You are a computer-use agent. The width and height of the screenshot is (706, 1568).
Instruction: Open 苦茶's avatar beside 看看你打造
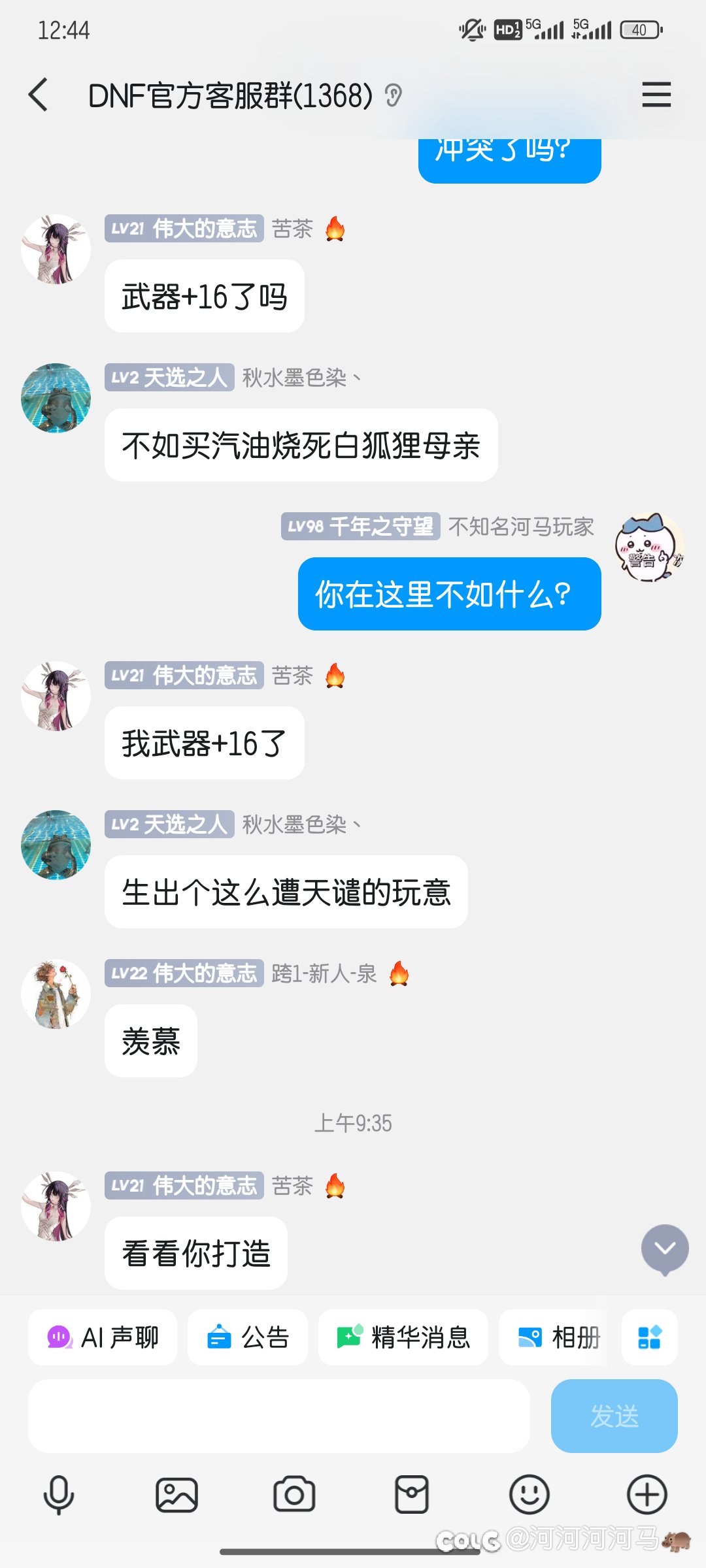56,1206
